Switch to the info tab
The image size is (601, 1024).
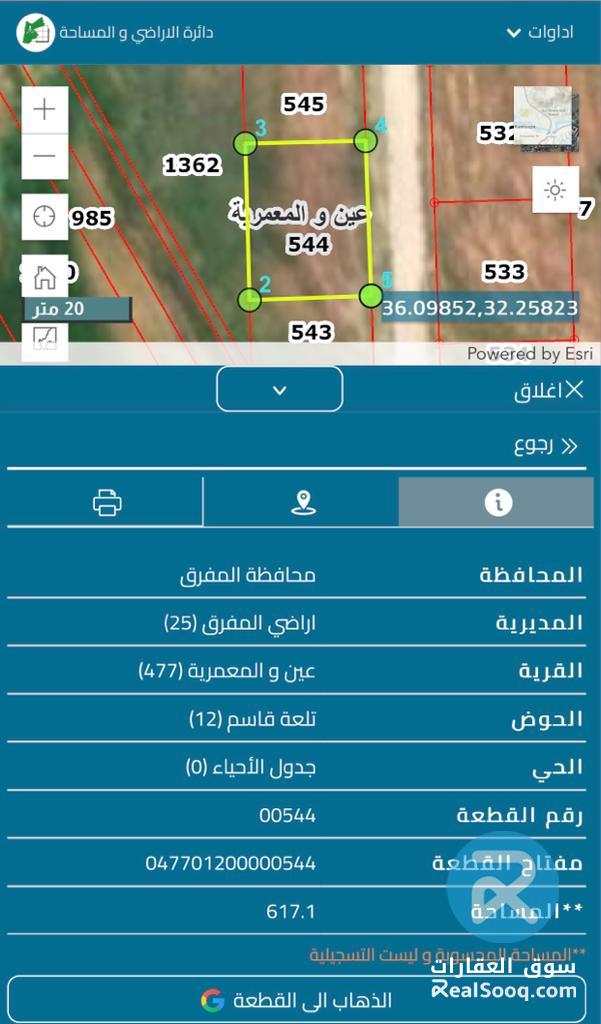click(497, 502)
